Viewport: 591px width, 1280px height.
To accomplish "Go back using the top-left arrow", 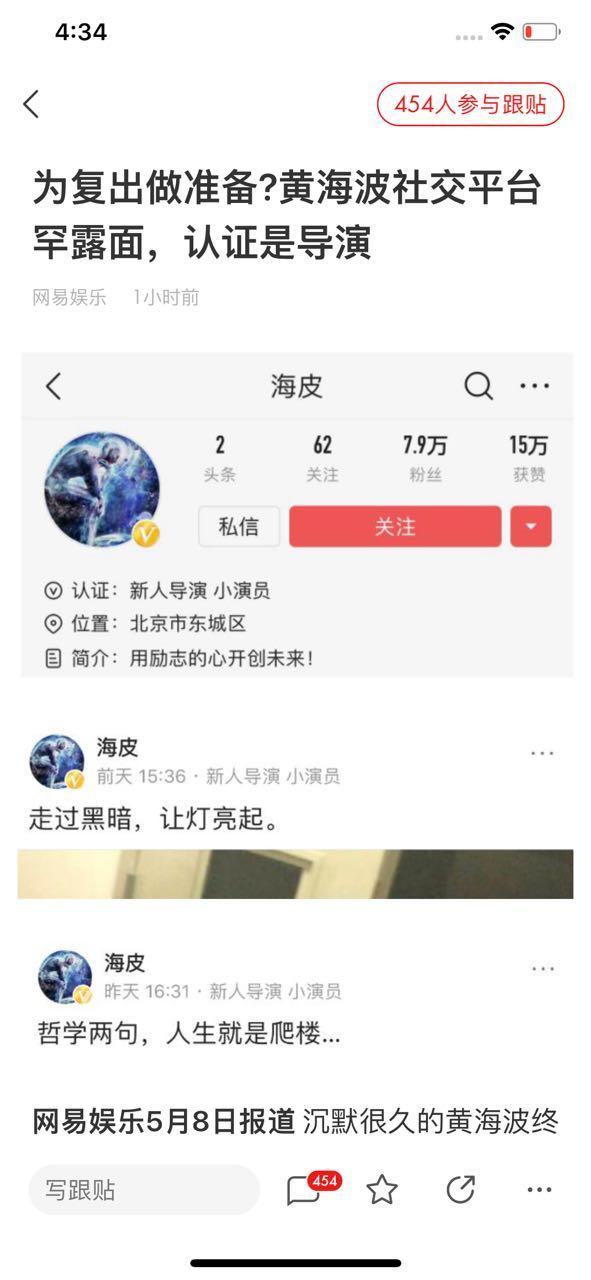I will [32, 103].
